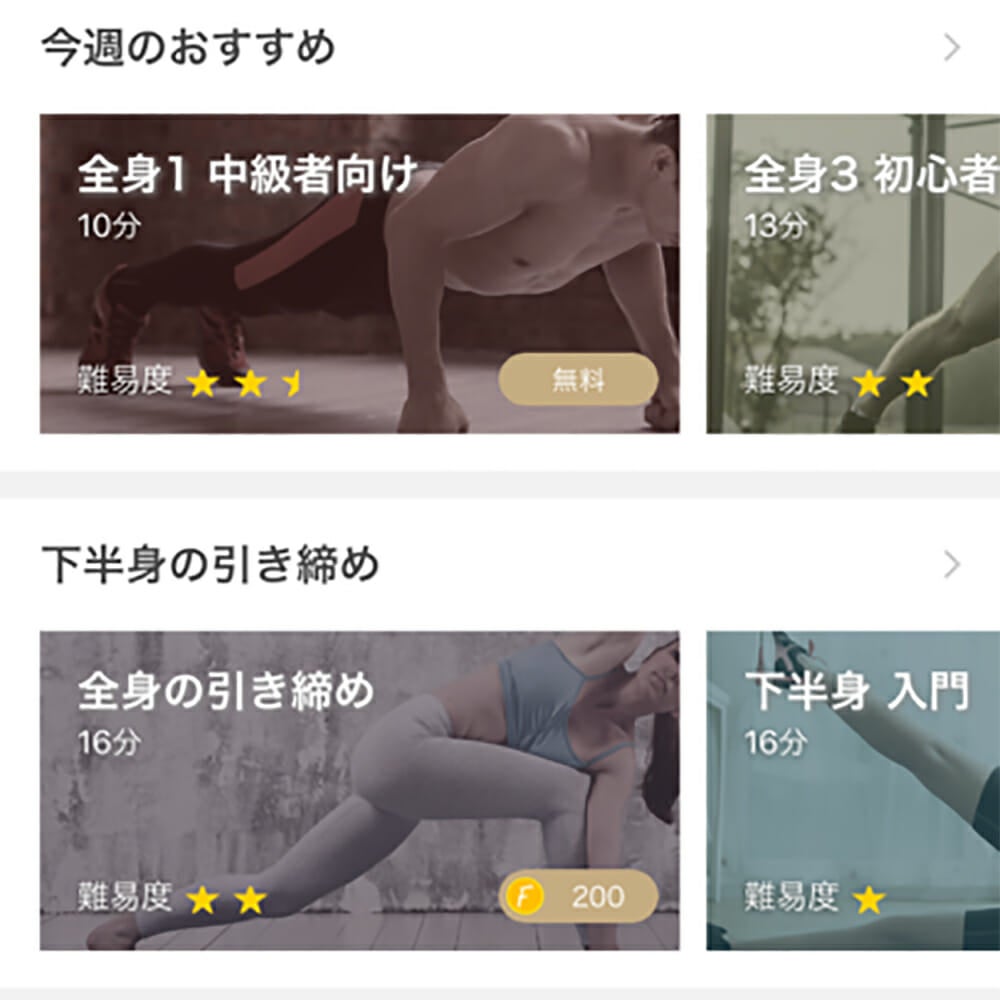Open the 全身3 初心者 workout card
The height and width of the screenshot is (1000, 1000).
click(853, 273)
